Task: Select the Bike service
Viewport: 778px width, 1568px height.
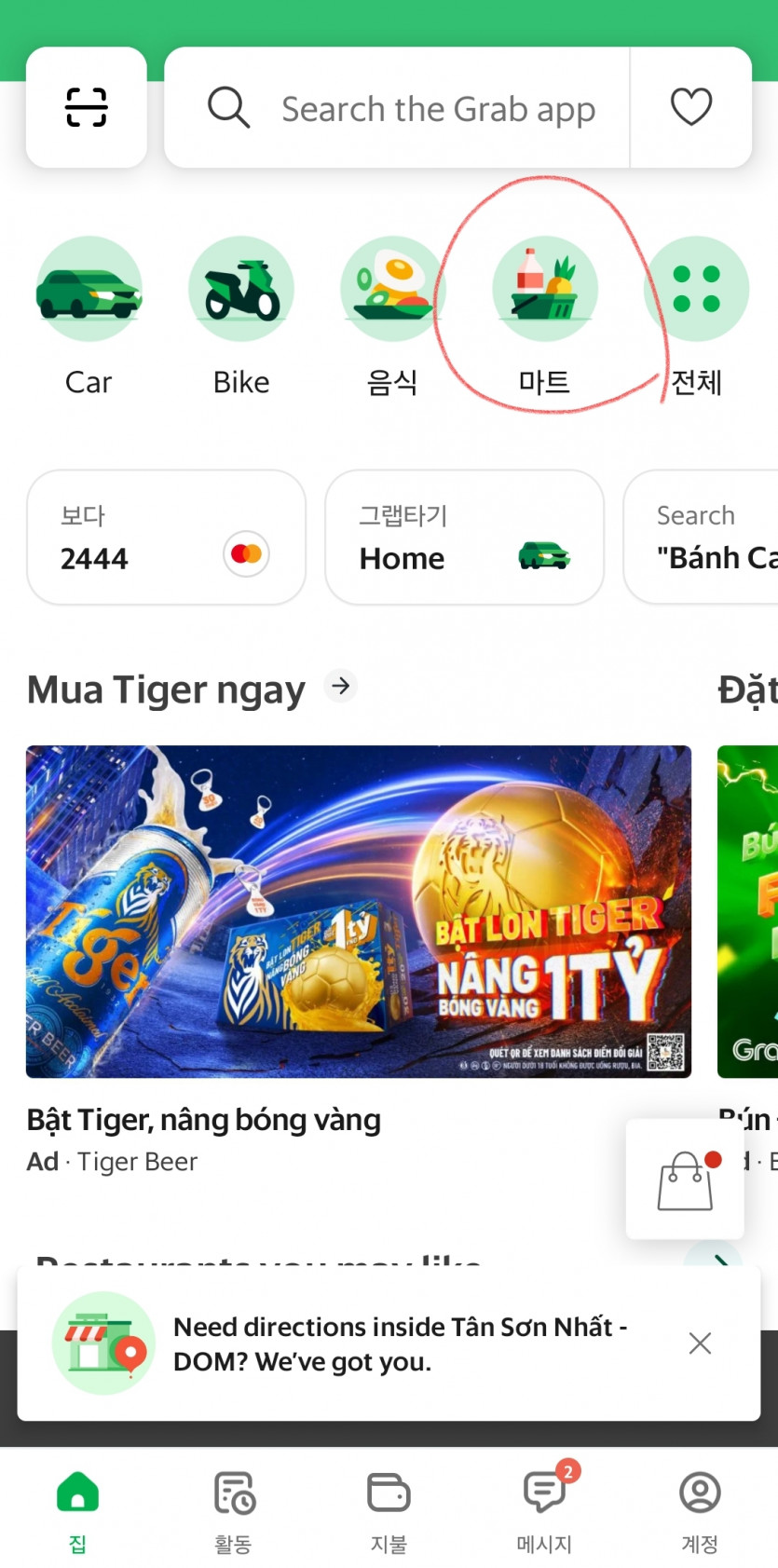Action: [240, 314]
